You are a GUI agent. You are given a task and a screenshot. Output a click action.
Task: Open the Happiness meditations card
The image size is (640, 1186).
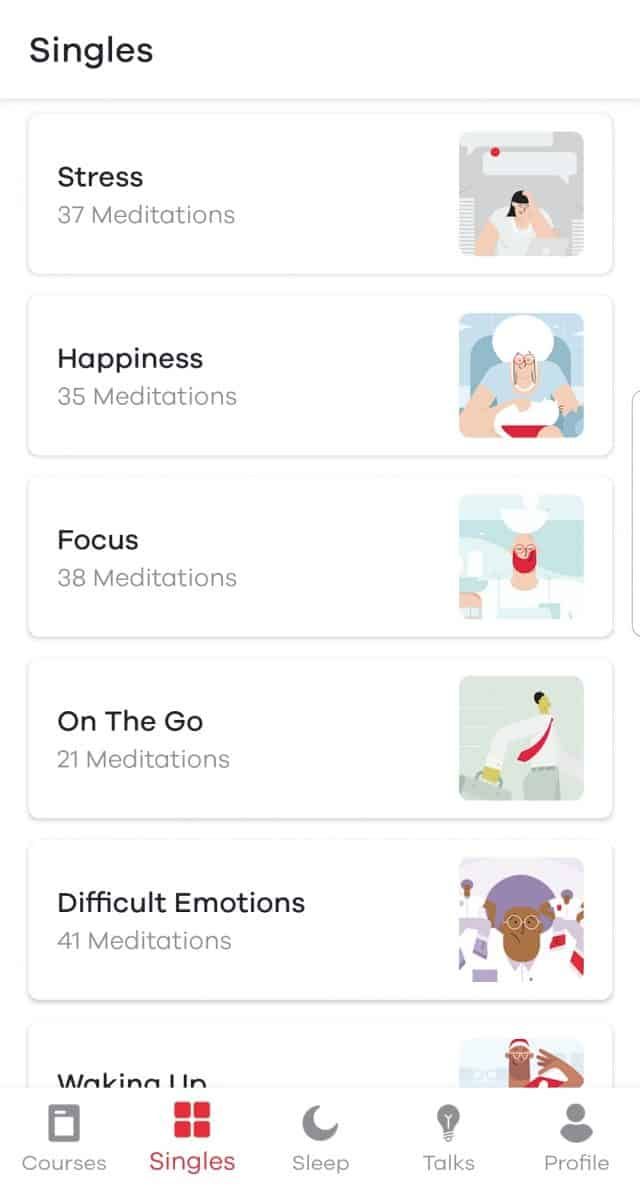click(319, 376)
